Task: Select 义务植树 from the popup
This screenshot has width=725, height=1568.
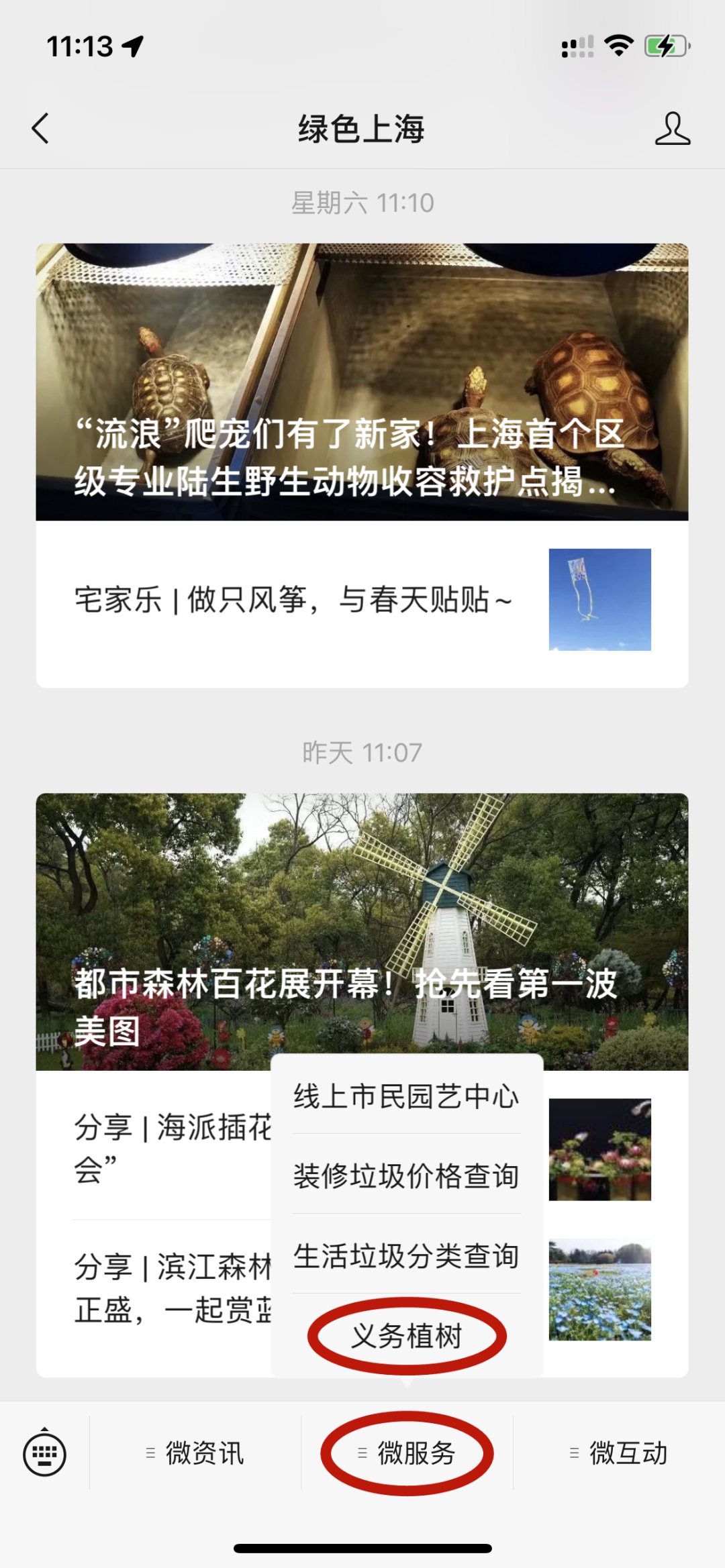Action: pos(406,1336)
